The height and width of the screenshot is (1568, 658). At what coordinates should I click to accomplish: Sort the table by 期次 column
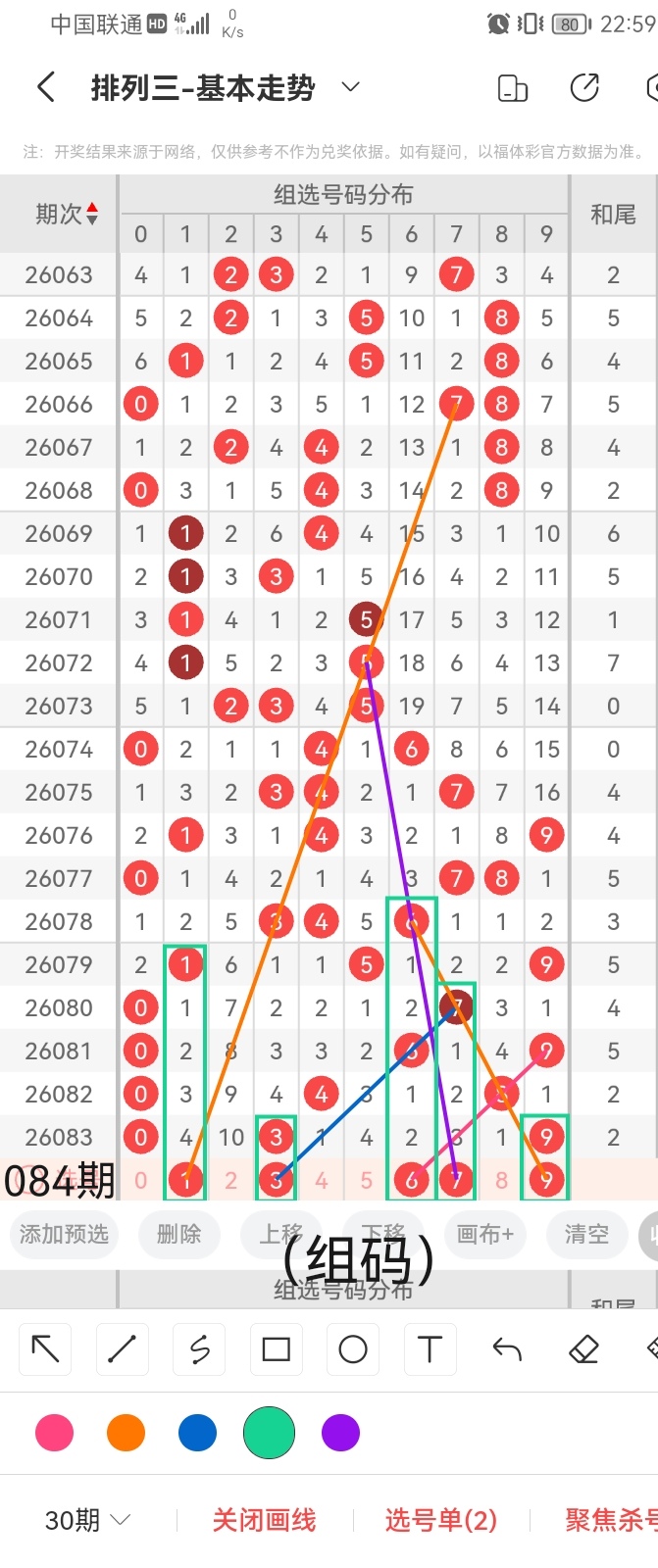coord(67,214)
